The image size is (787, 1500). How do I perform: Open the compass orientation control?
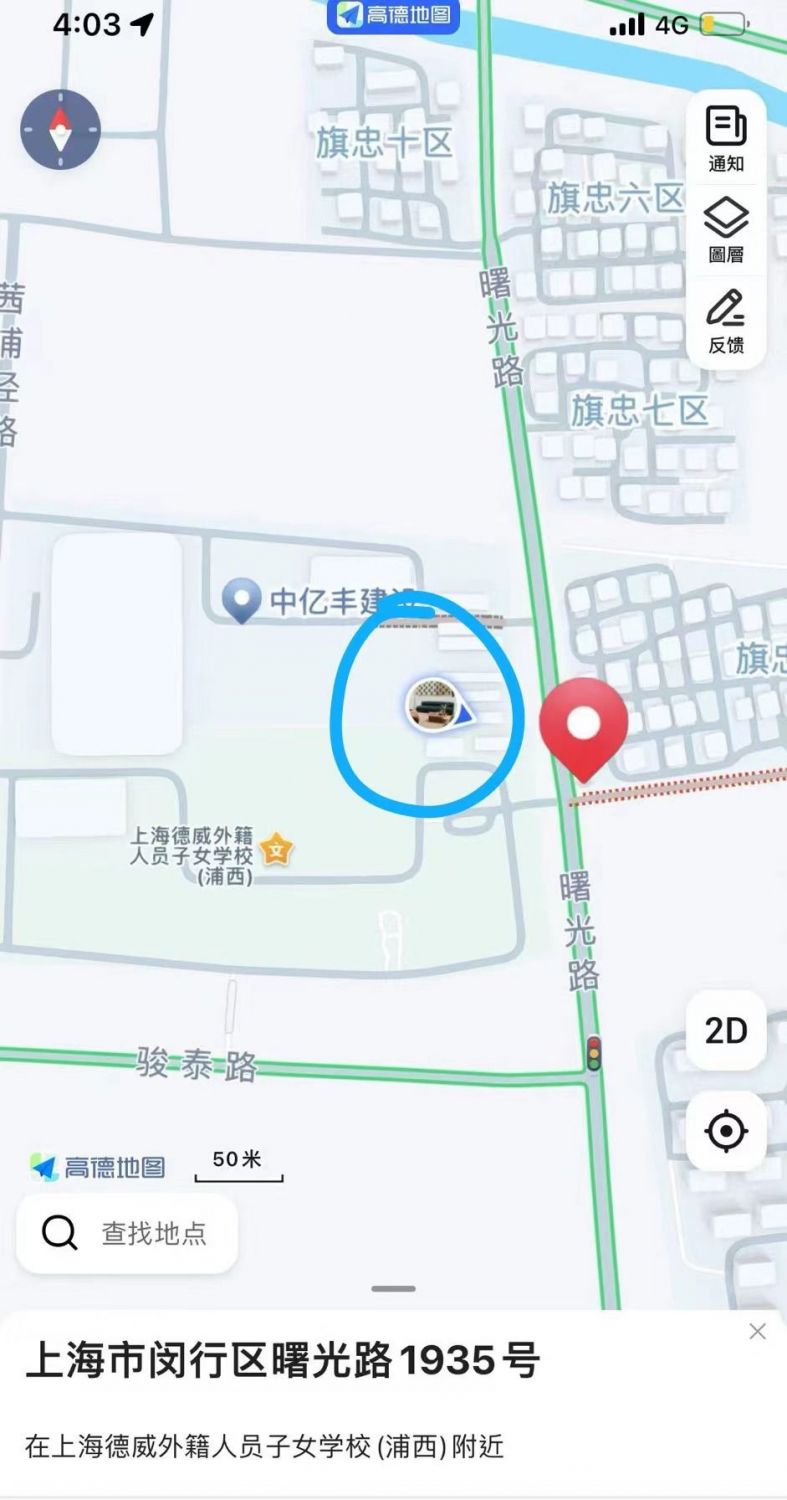(59, 128)
